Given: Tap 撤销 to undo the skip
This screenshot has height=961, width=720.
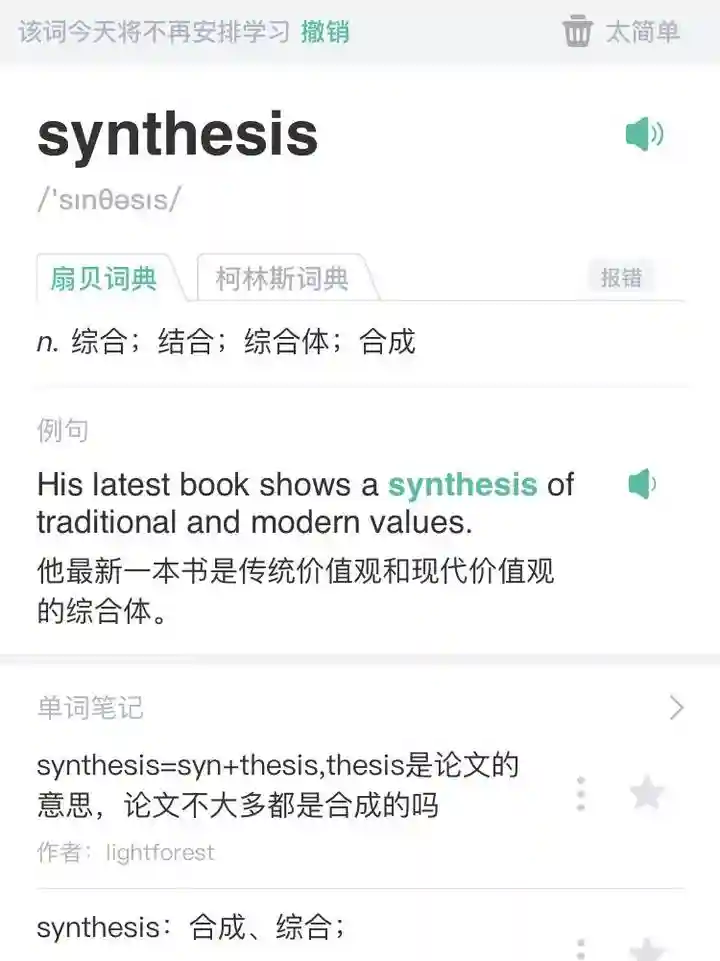Looking at the screenshot, I should click(325, 31).
